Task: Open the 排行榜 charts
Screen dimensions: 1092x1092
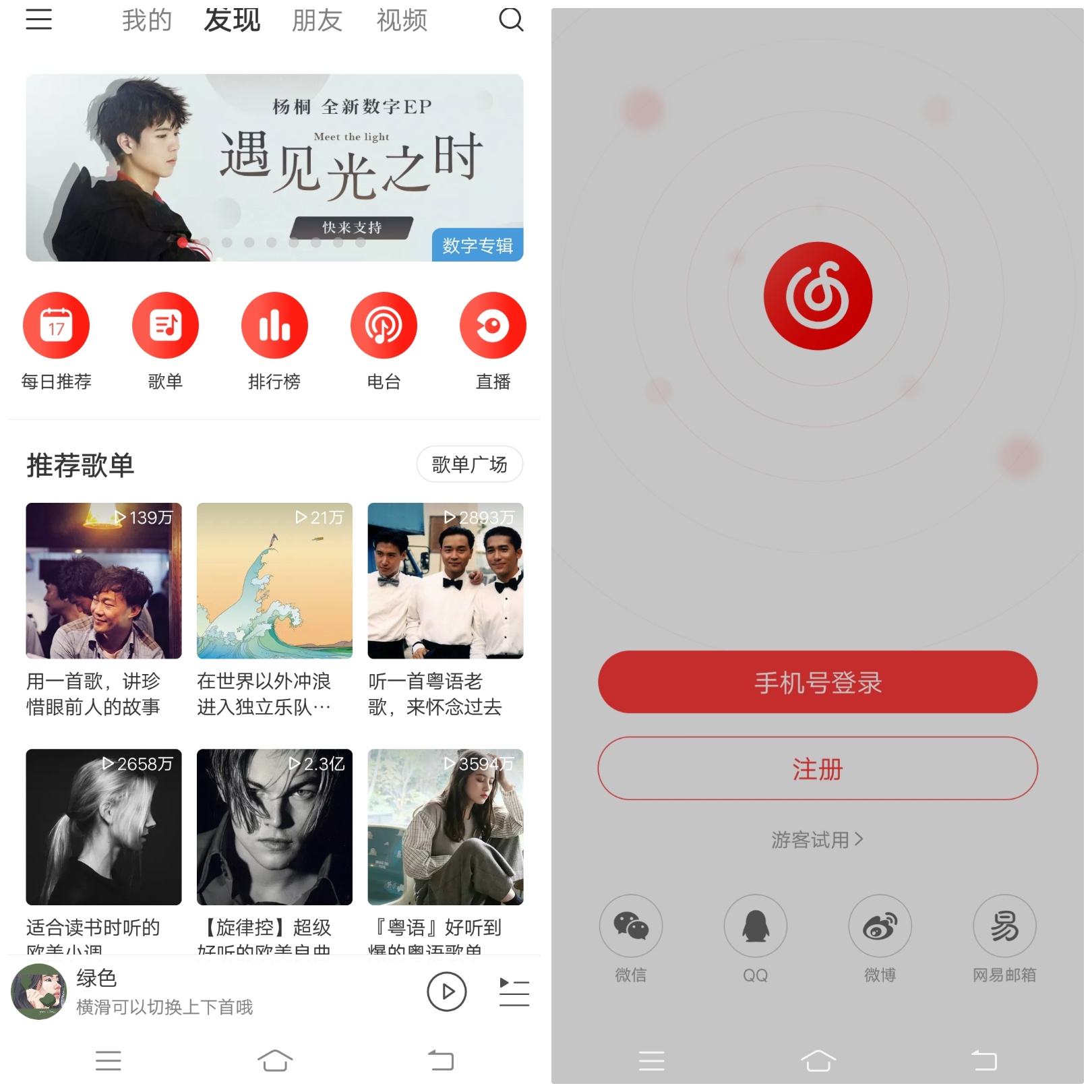Action: (x=274, y=326)
